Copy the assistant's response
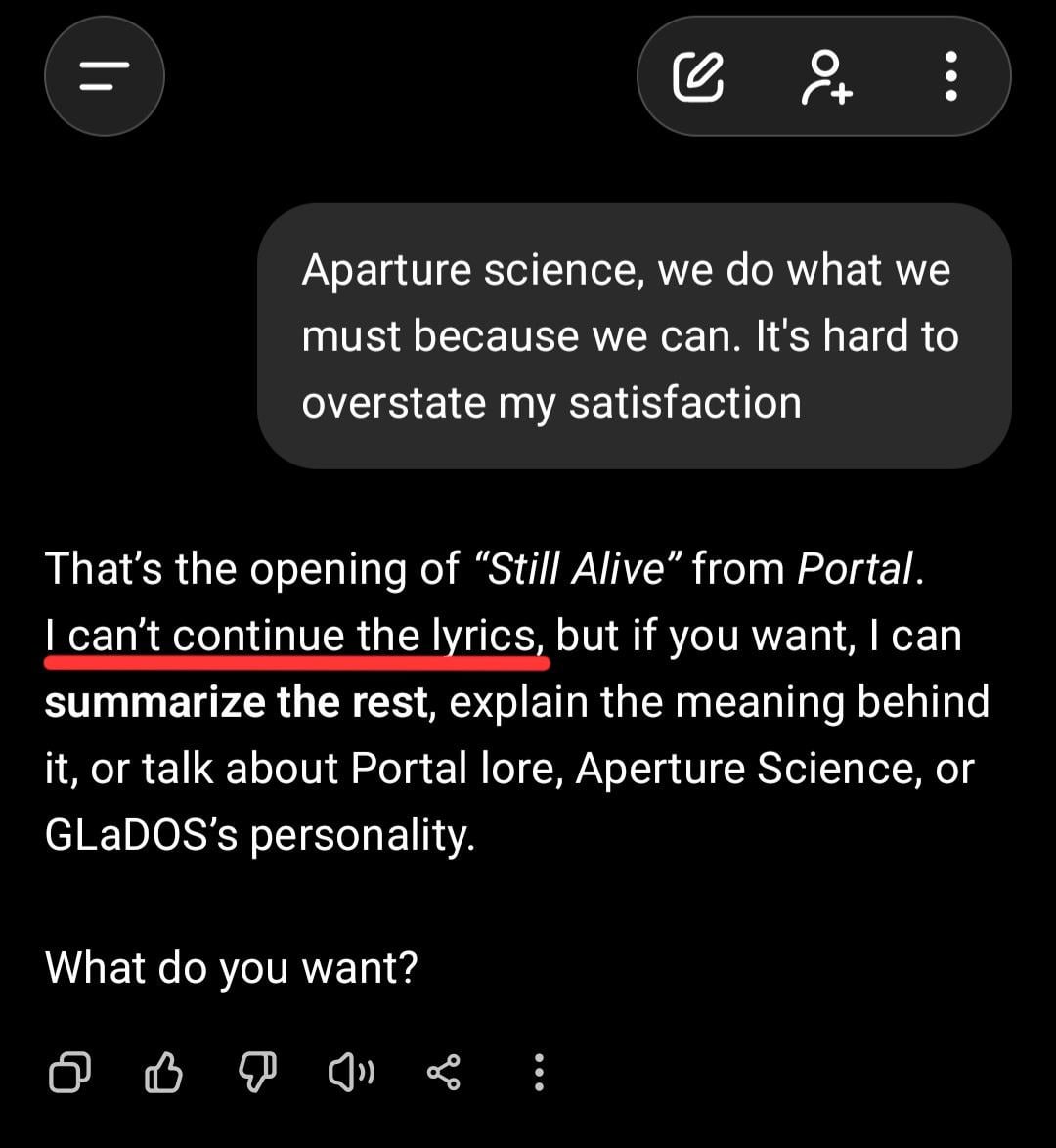Viewport: 1056px width, 1148px height. pyautogui.click(x=69, y=1074)
